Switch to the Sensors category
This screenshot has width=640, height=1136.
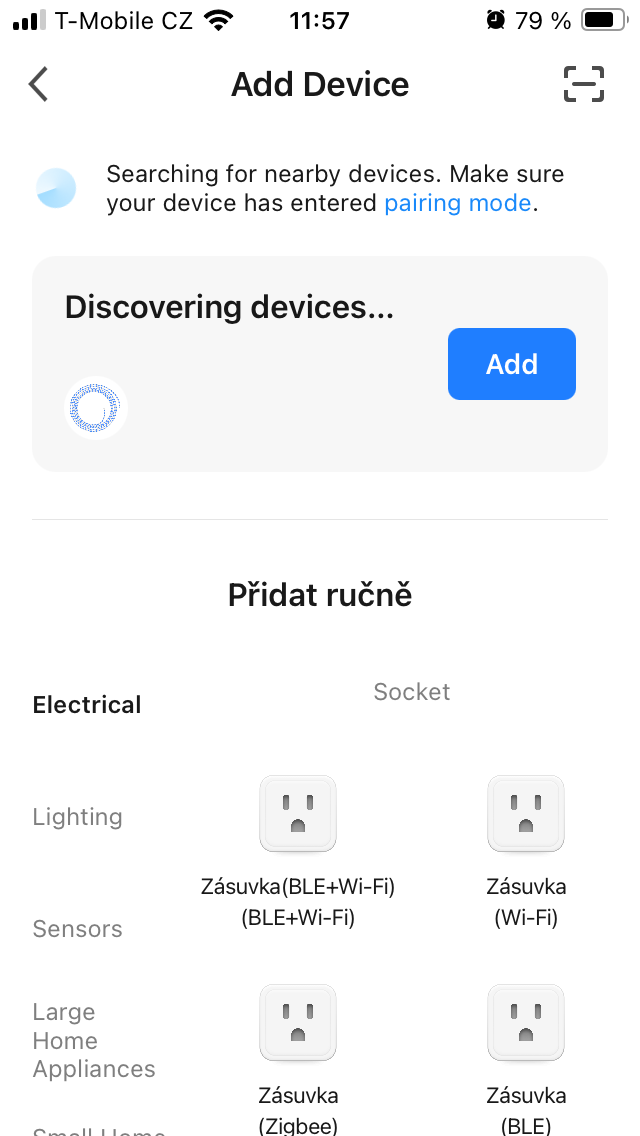(77, 929)
